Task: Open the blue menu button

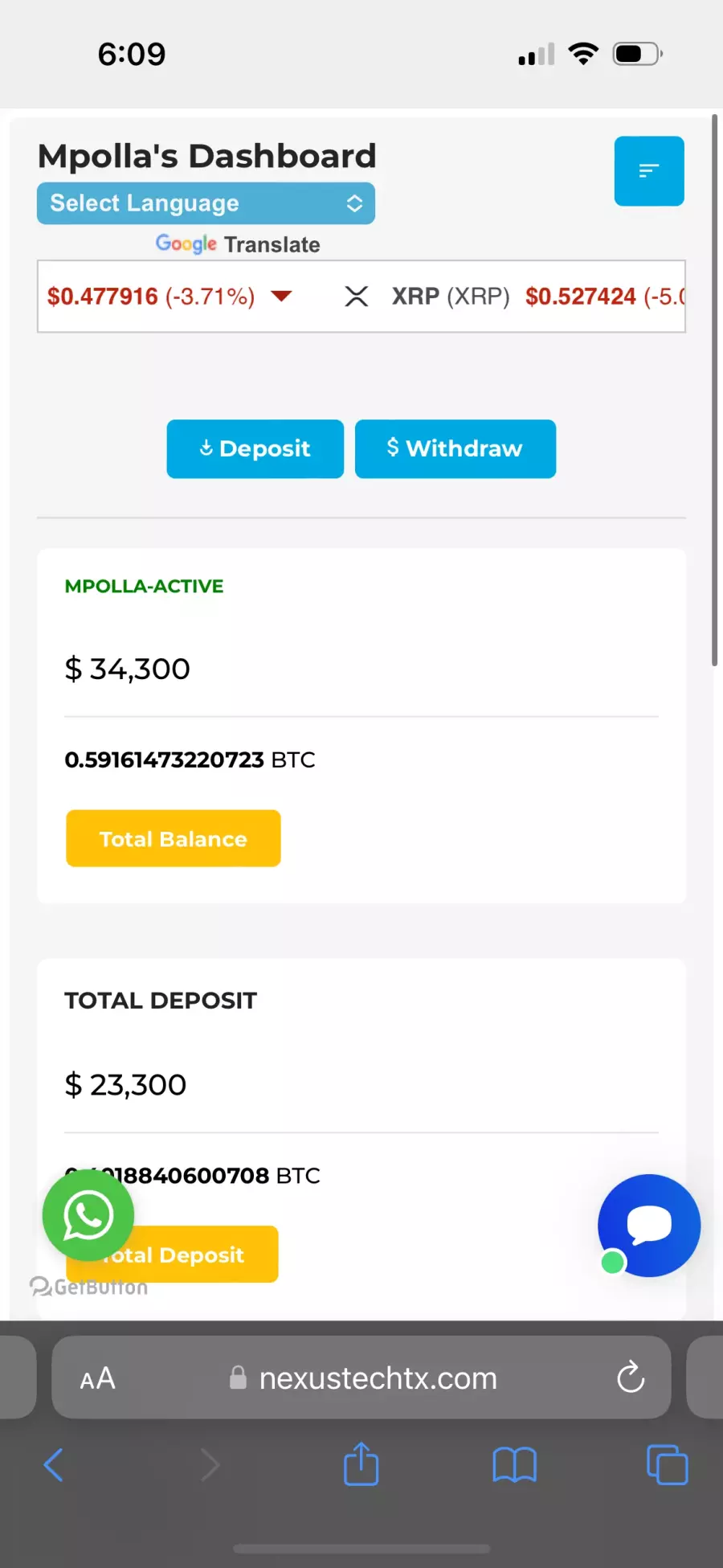Action: click(649, 171)
